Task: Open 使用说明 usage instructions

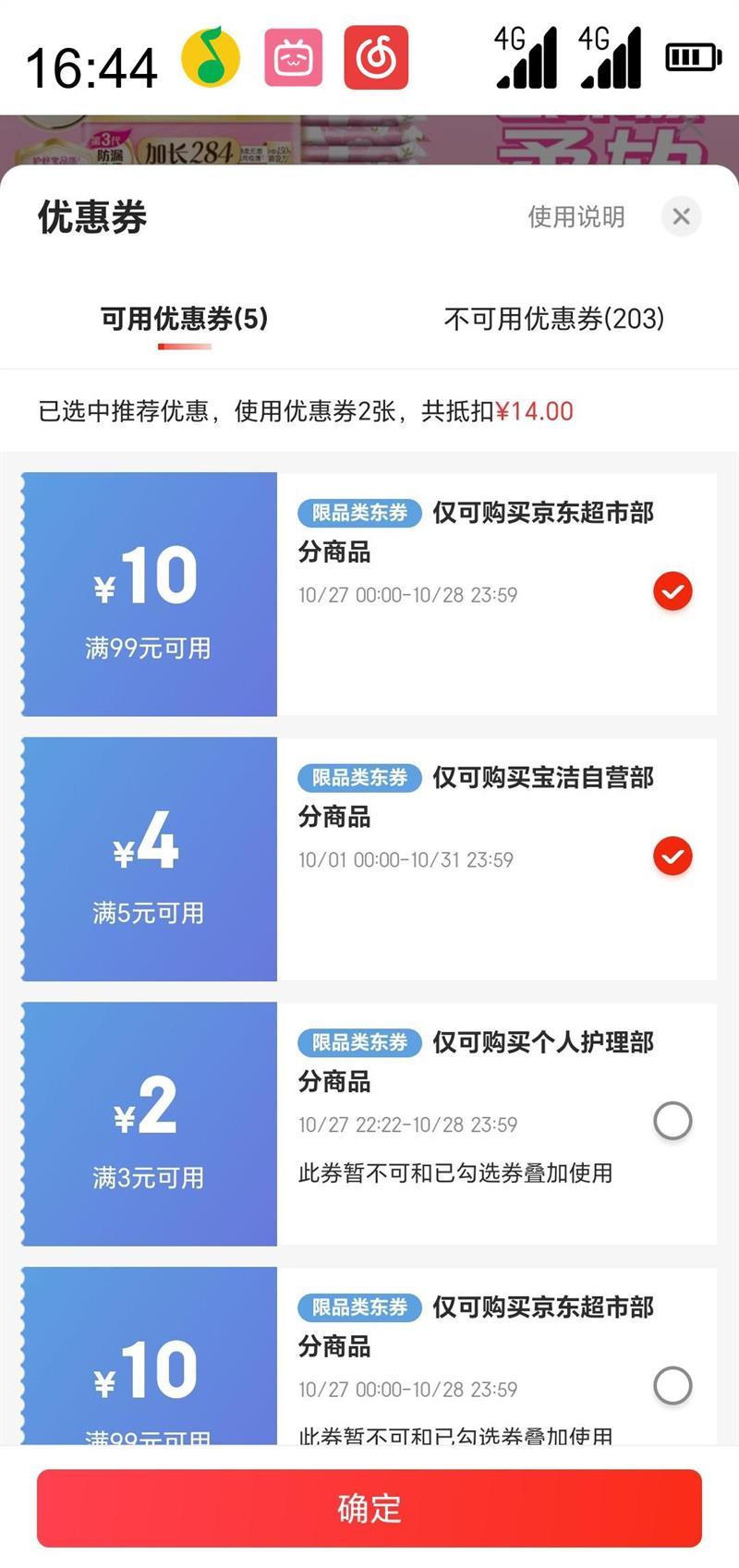Action: point(575,217)
